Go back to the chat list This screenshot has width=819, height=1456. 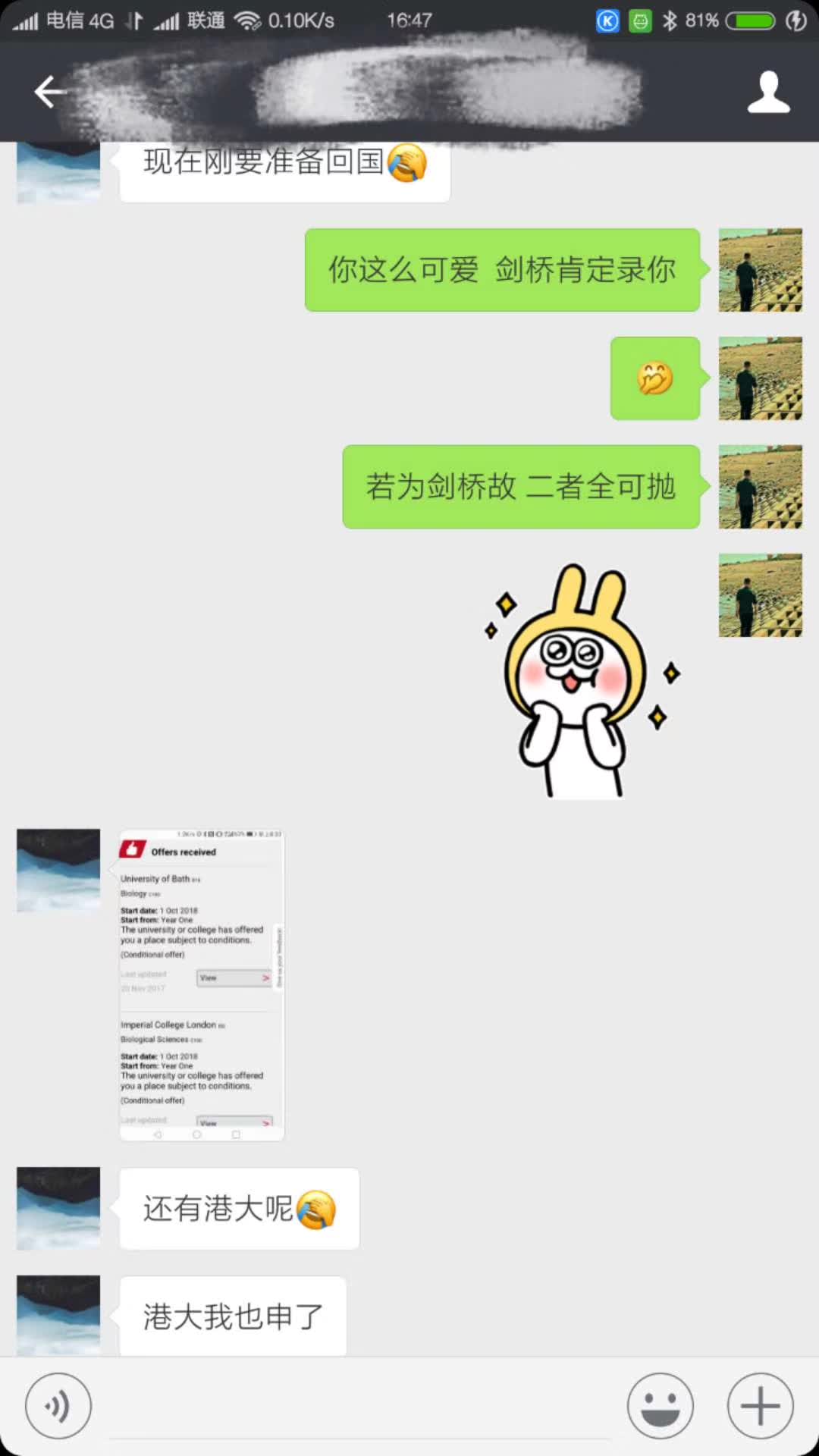click(x=50, y=93)
